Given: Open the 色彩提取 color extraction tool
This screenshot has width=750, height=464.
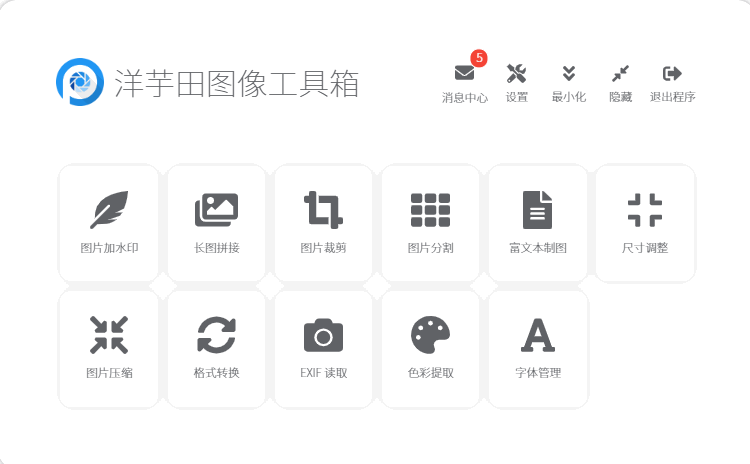Looking at the screenshot, I should coord(430,348).
